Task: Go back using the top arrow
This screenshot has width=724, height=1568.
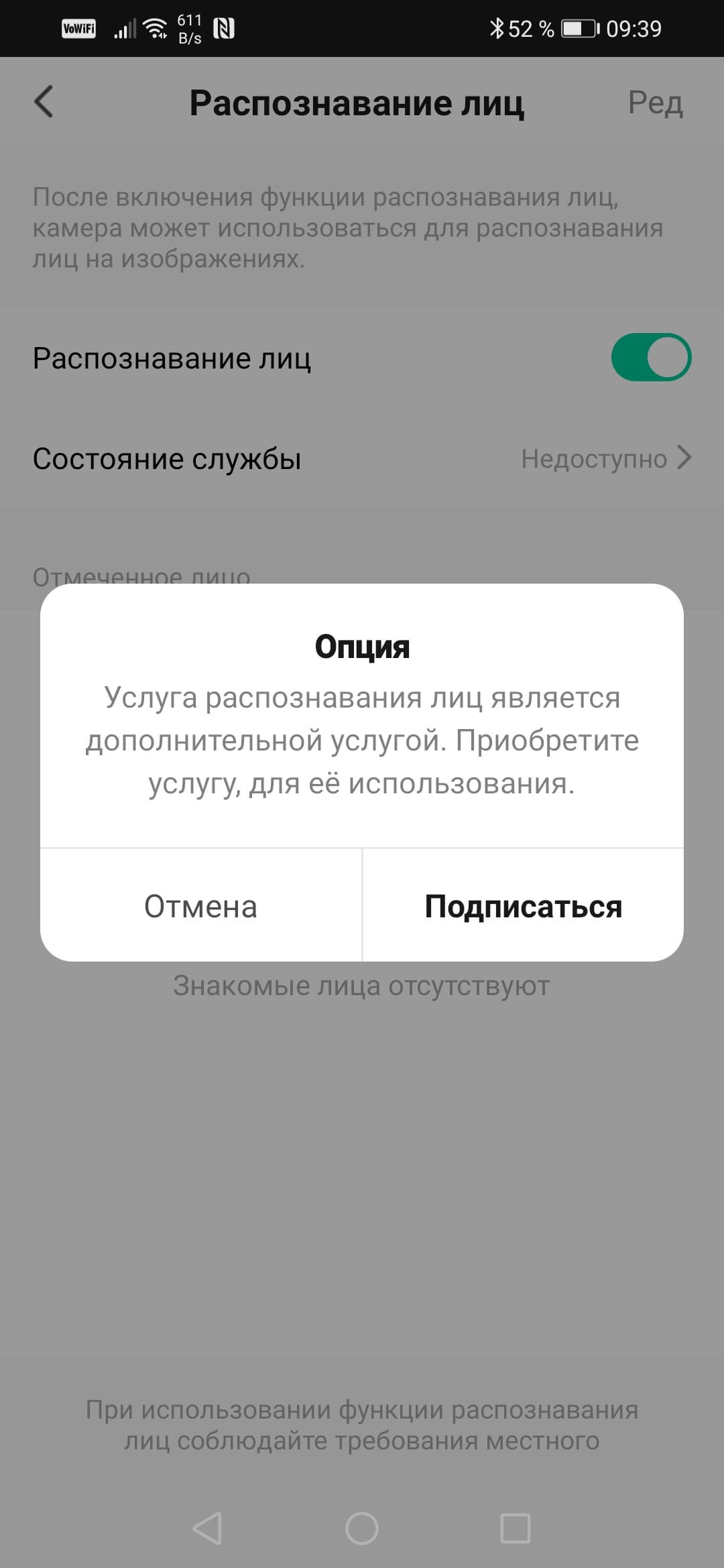Action: [x=44, y=103]
